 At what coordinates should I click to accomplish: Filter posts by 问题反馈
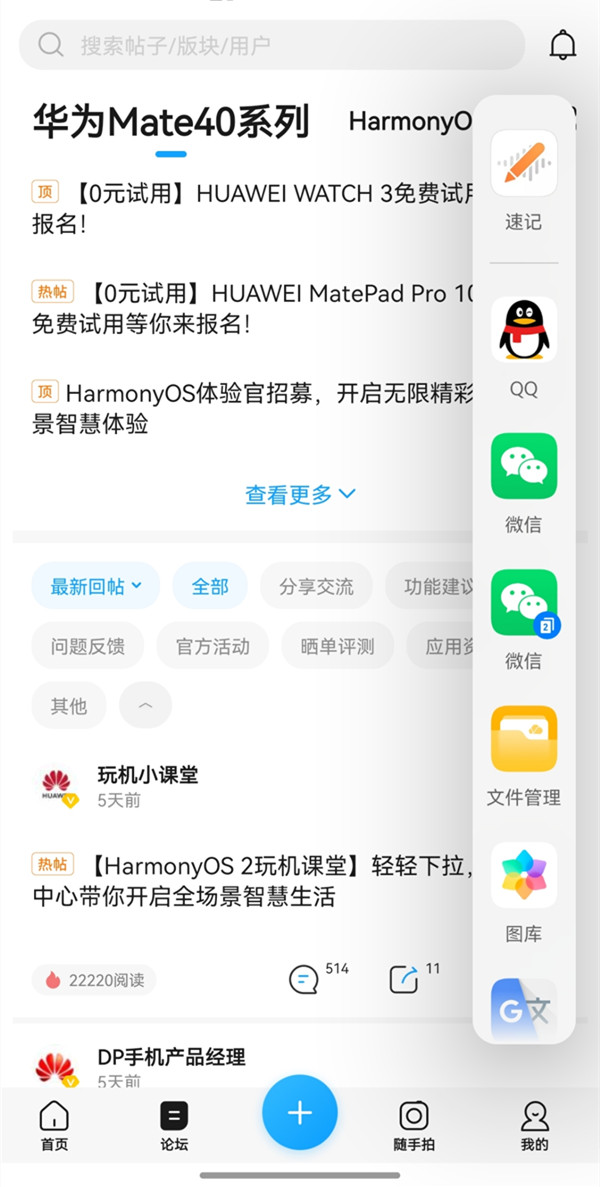[x=88, y=646]
